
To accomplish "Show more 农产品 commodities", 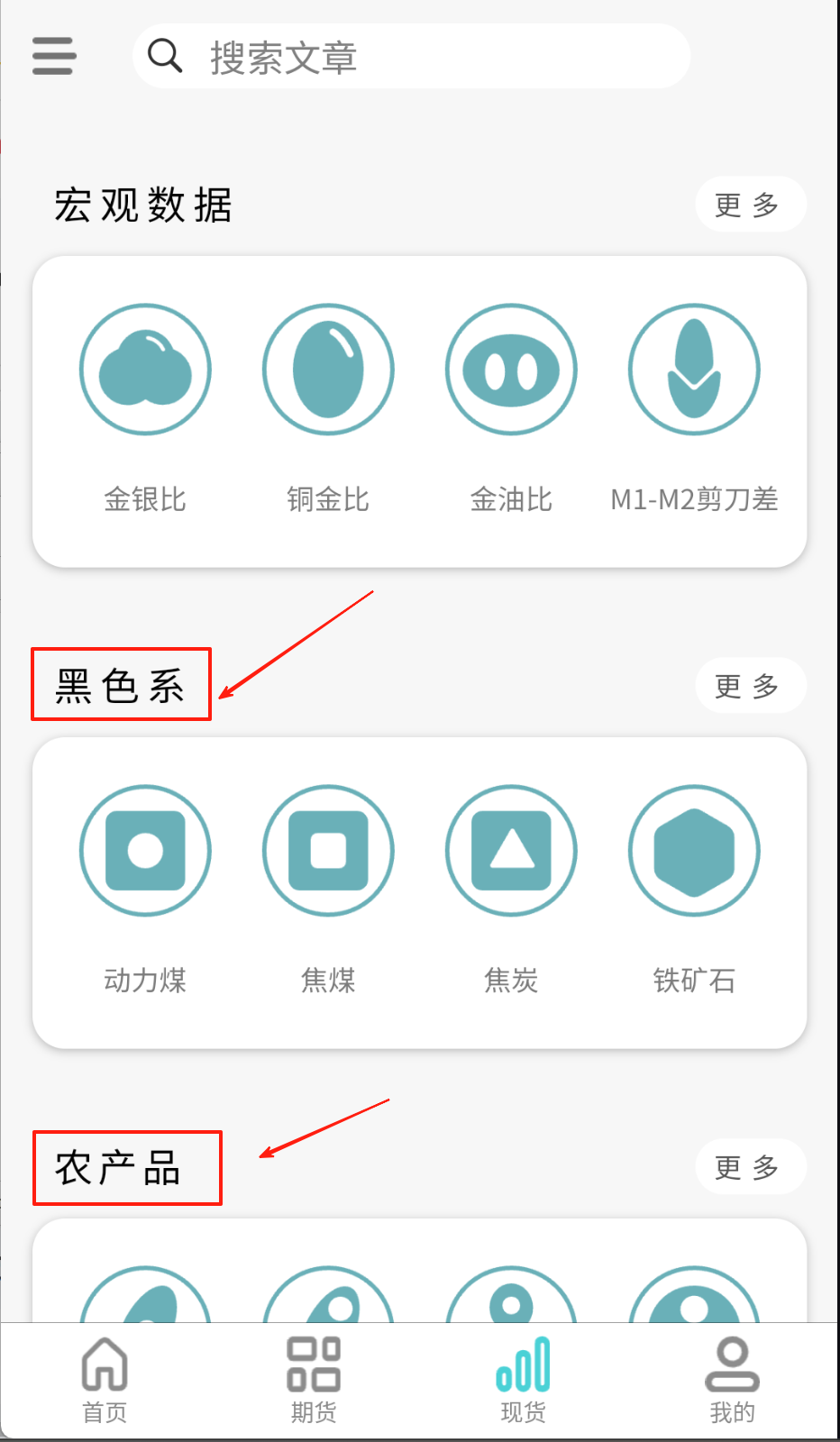I will tap(749, 1167).
